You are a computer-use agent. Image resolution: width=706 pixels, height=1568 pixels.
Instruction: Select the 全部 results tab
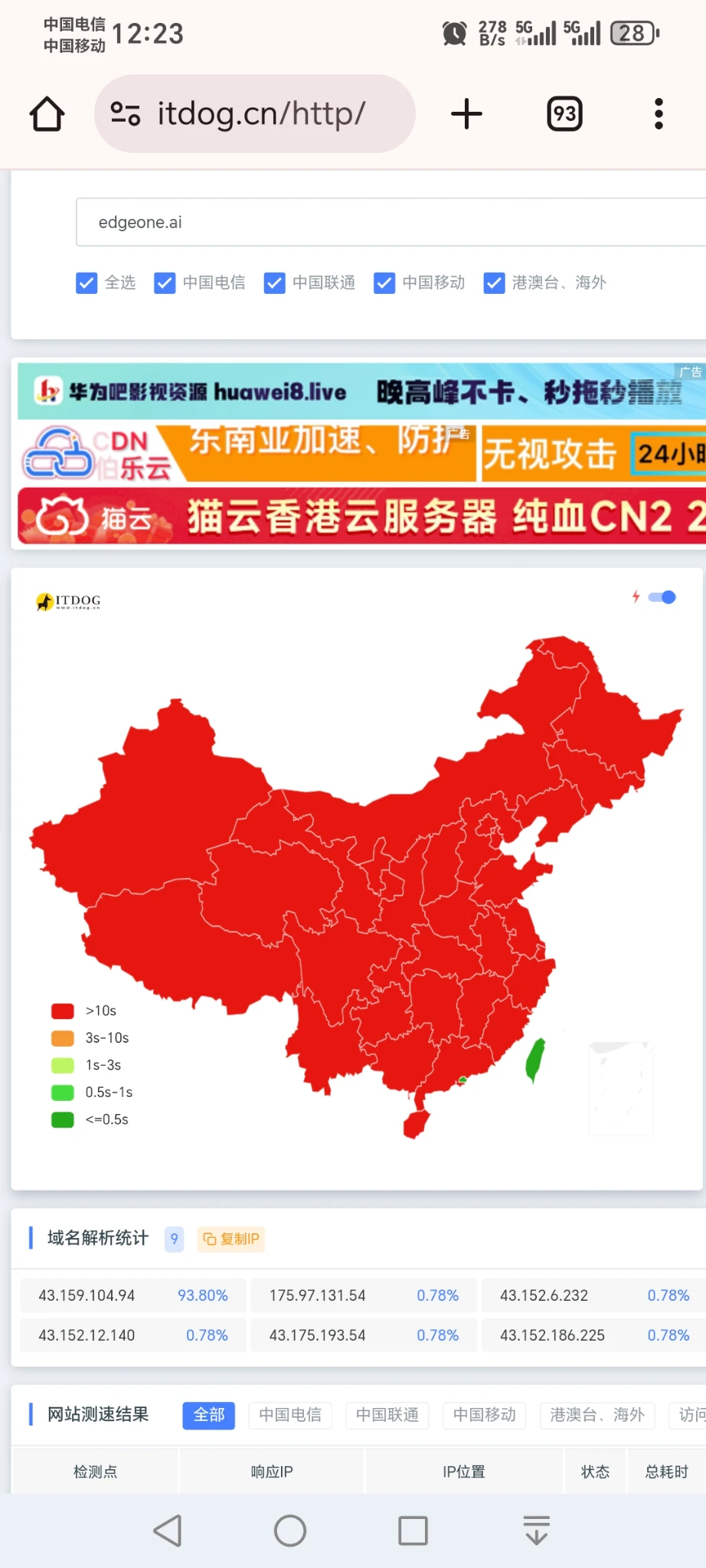click(x=208, y=1415)
